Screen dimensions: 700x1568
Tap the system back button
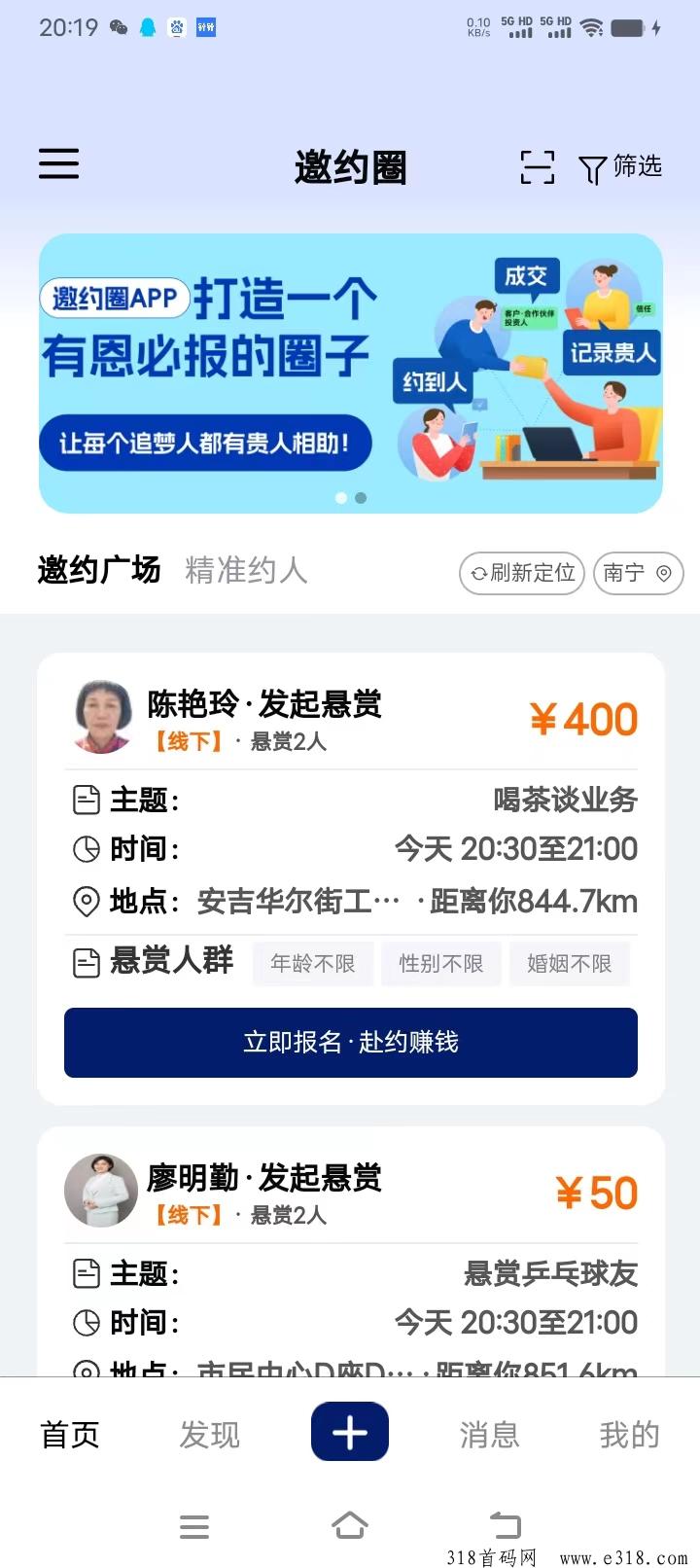click(505, 1525)
